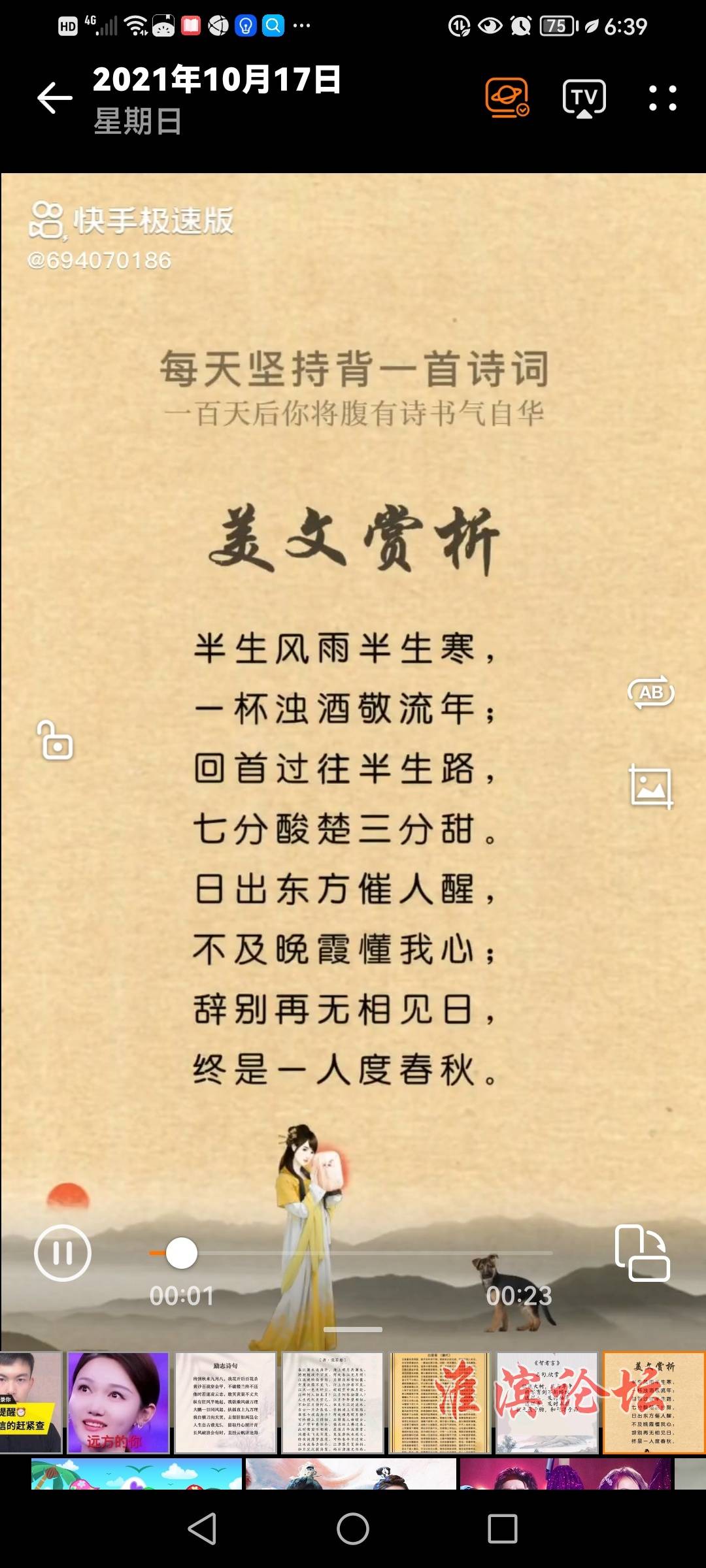Open the orange planet icon in the top bar
The width and height of the screenshot is (706, 1568).
(507, 99)
